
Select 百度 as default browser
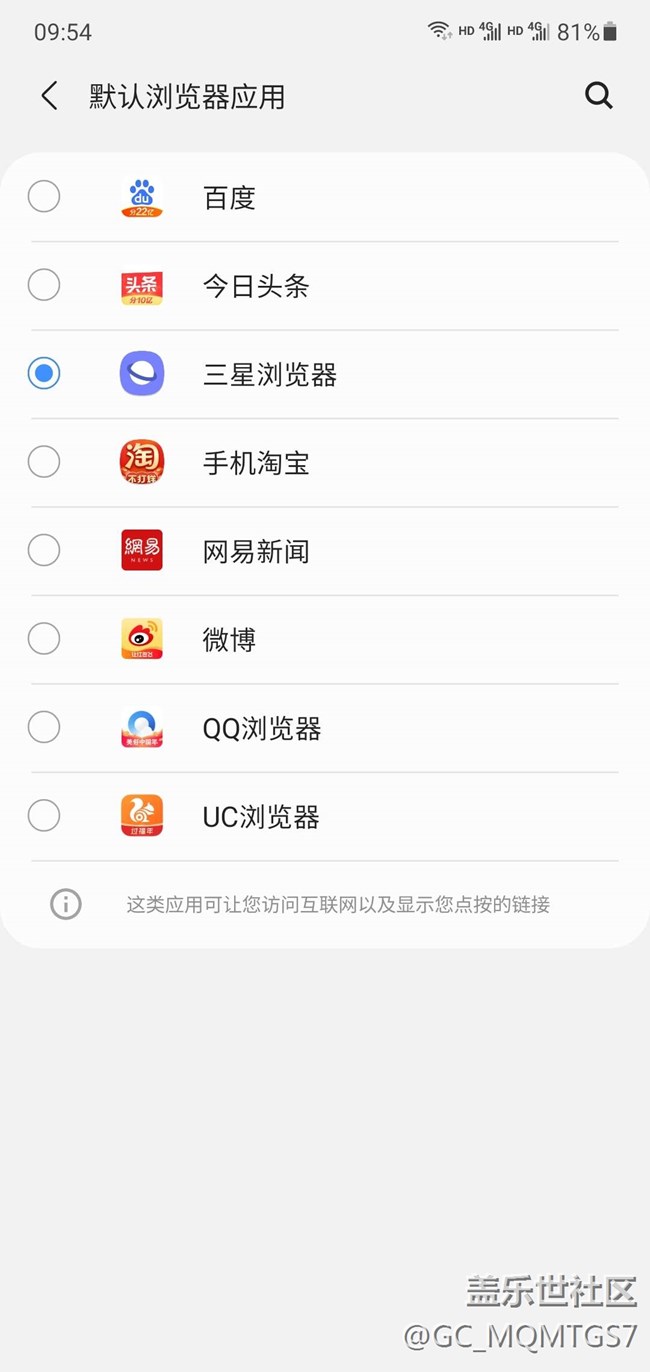pyautogui.click(x=44, y=197)
